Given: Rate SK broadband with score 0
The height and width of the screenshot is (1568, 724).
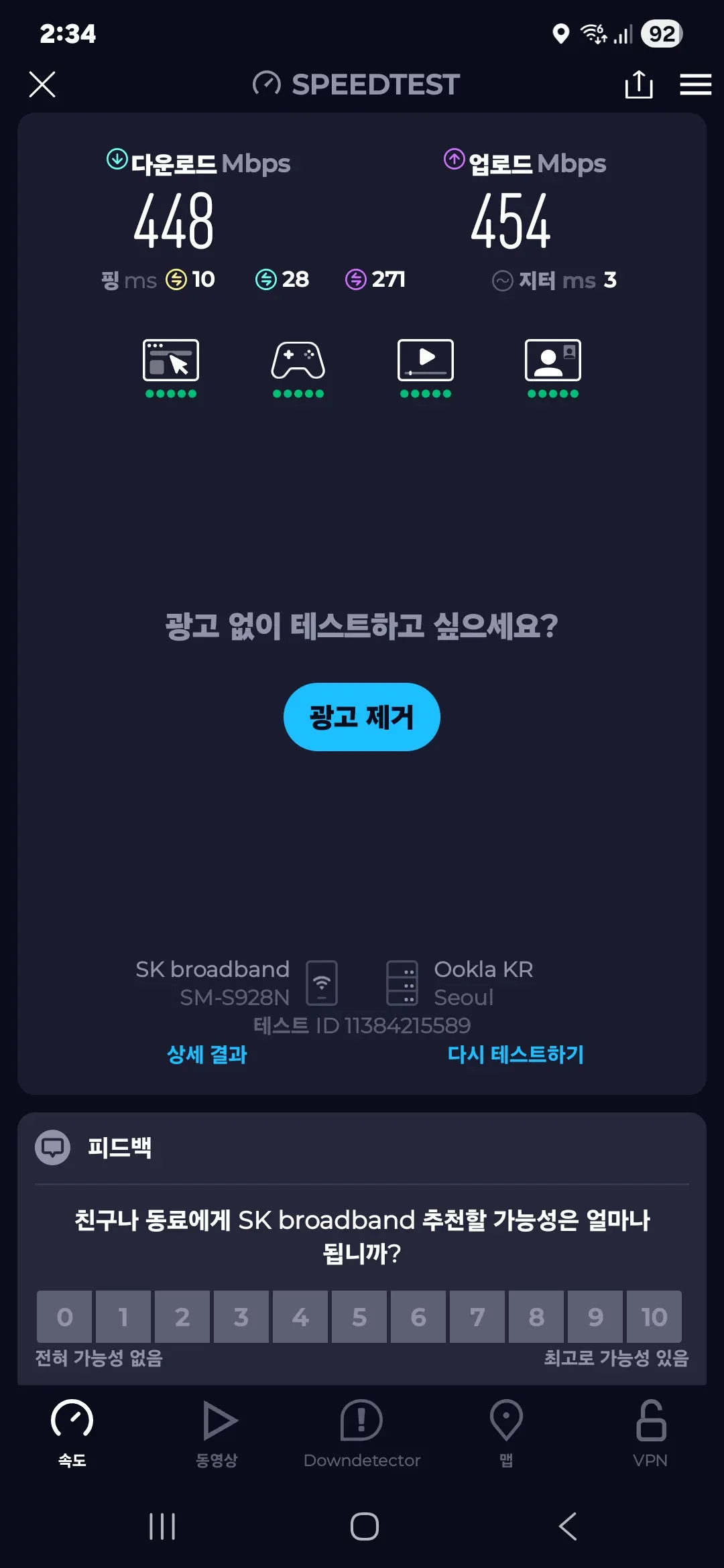Looking at the screenshot, I should coord(64,1317).
